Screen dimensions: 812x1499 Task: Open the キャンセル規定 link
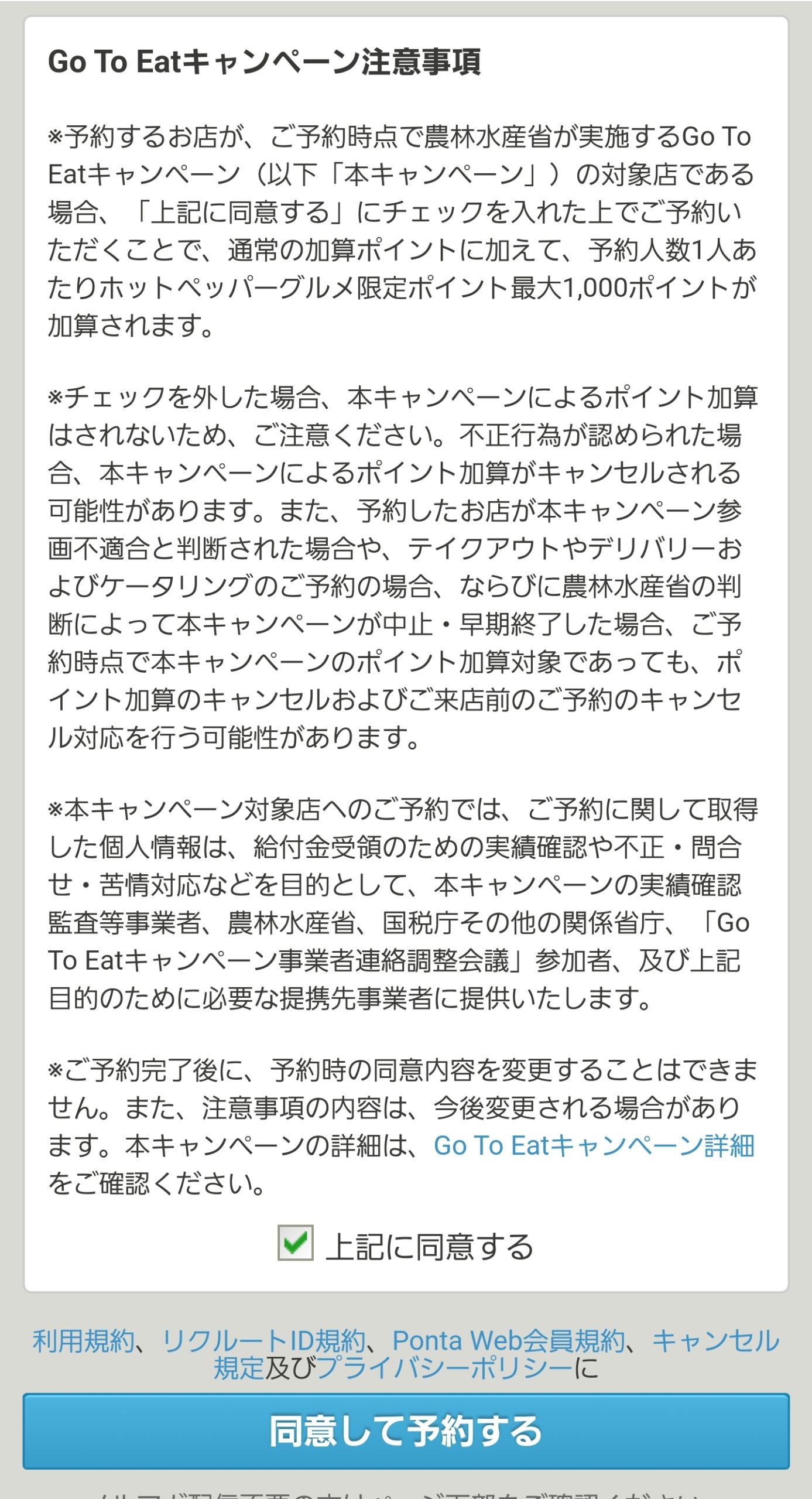click(x=715, y=1340)
